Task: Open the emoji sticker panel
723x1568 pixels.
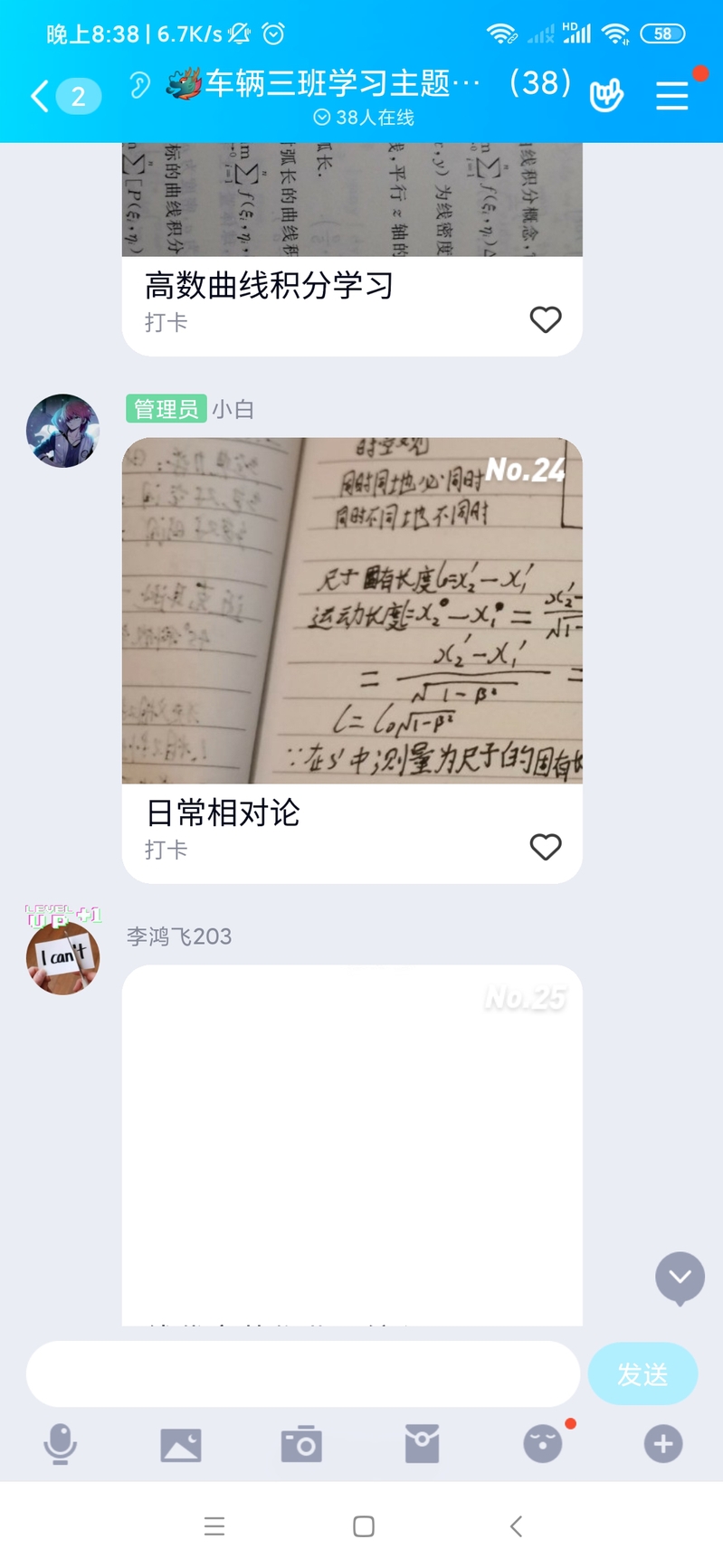Action: [542, 1444]
